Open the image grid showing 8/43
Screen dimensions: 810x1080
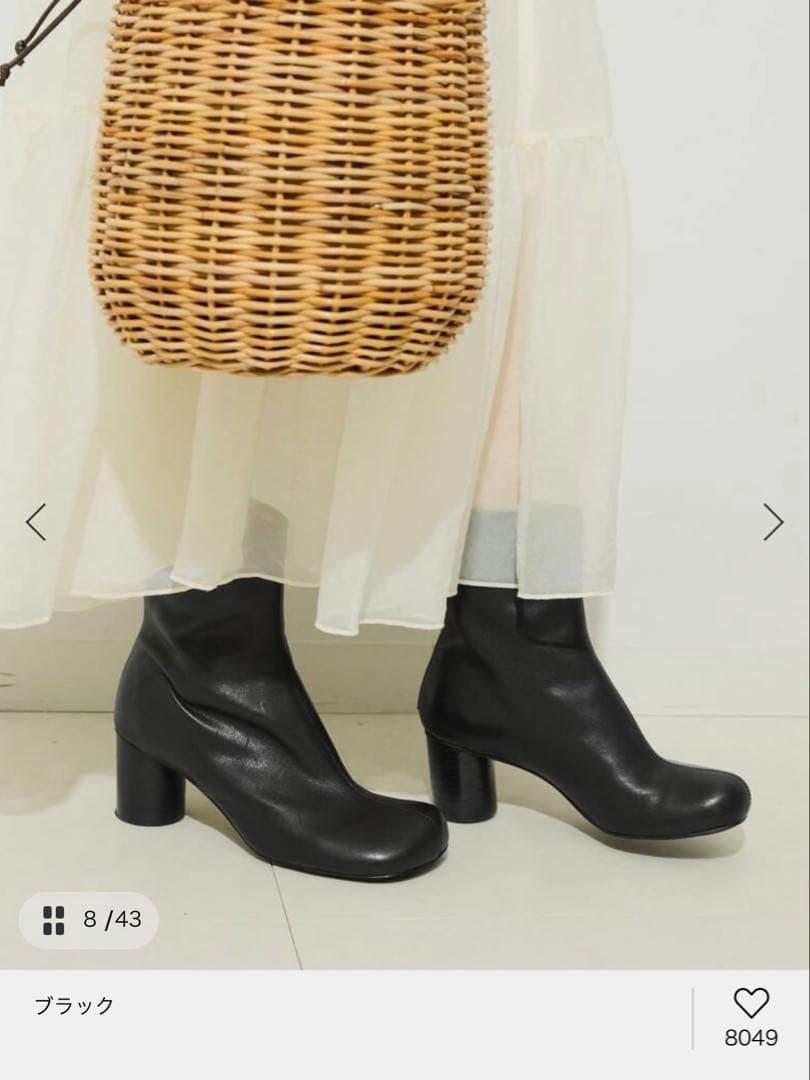(x=88, y=920)
